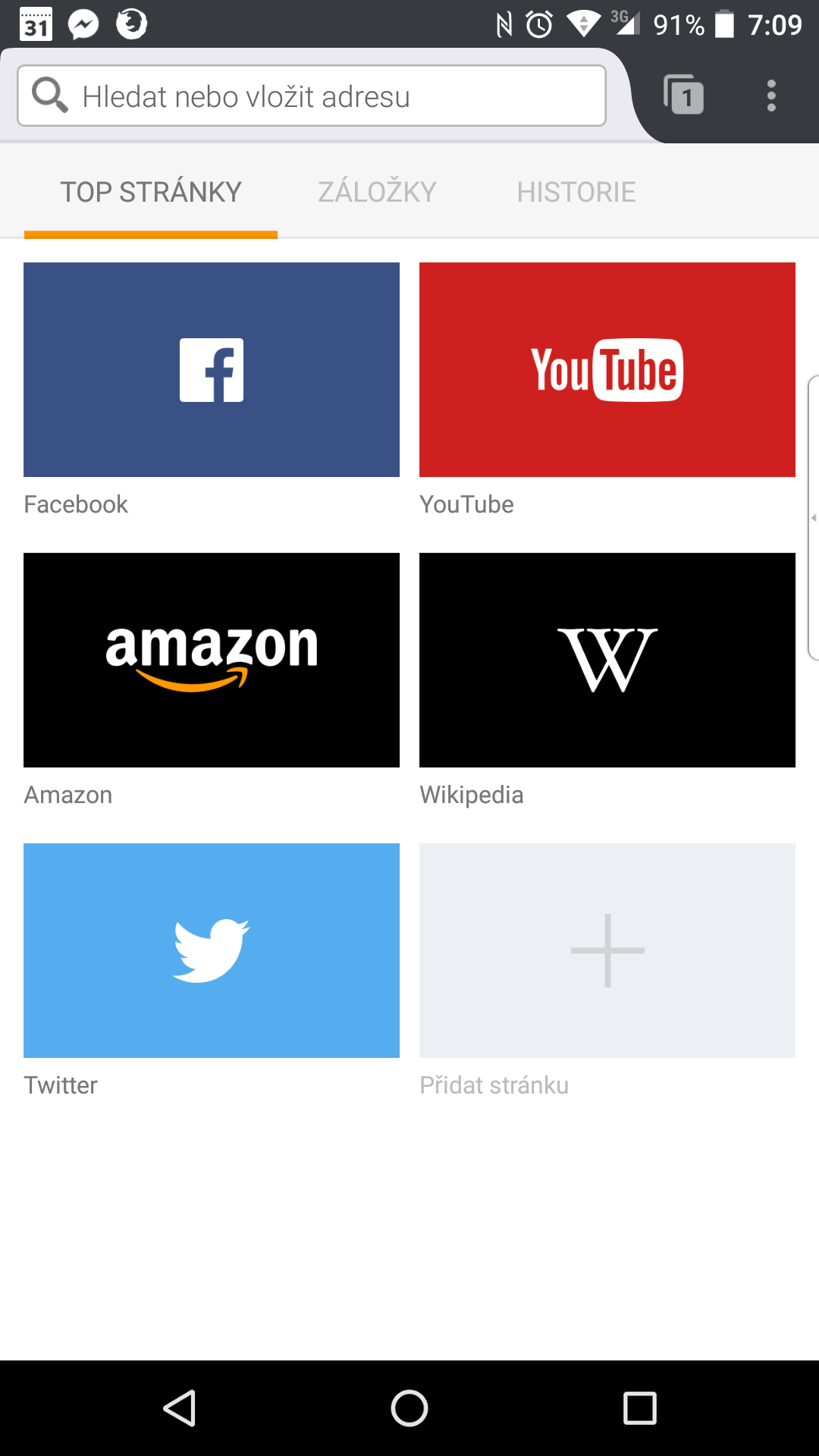Go to the home screen via system home button
This screenshot has height=1456, width=819.
point(409,1408)
